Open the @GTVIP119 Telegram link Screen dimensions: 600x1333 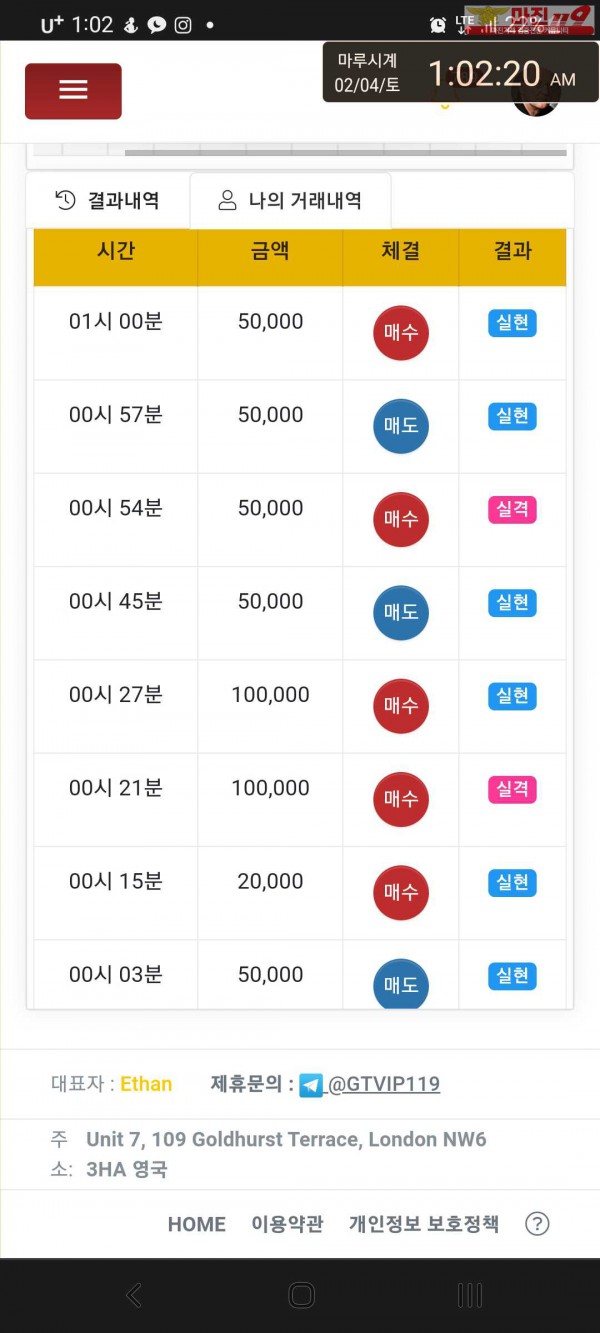point(383,1084)
